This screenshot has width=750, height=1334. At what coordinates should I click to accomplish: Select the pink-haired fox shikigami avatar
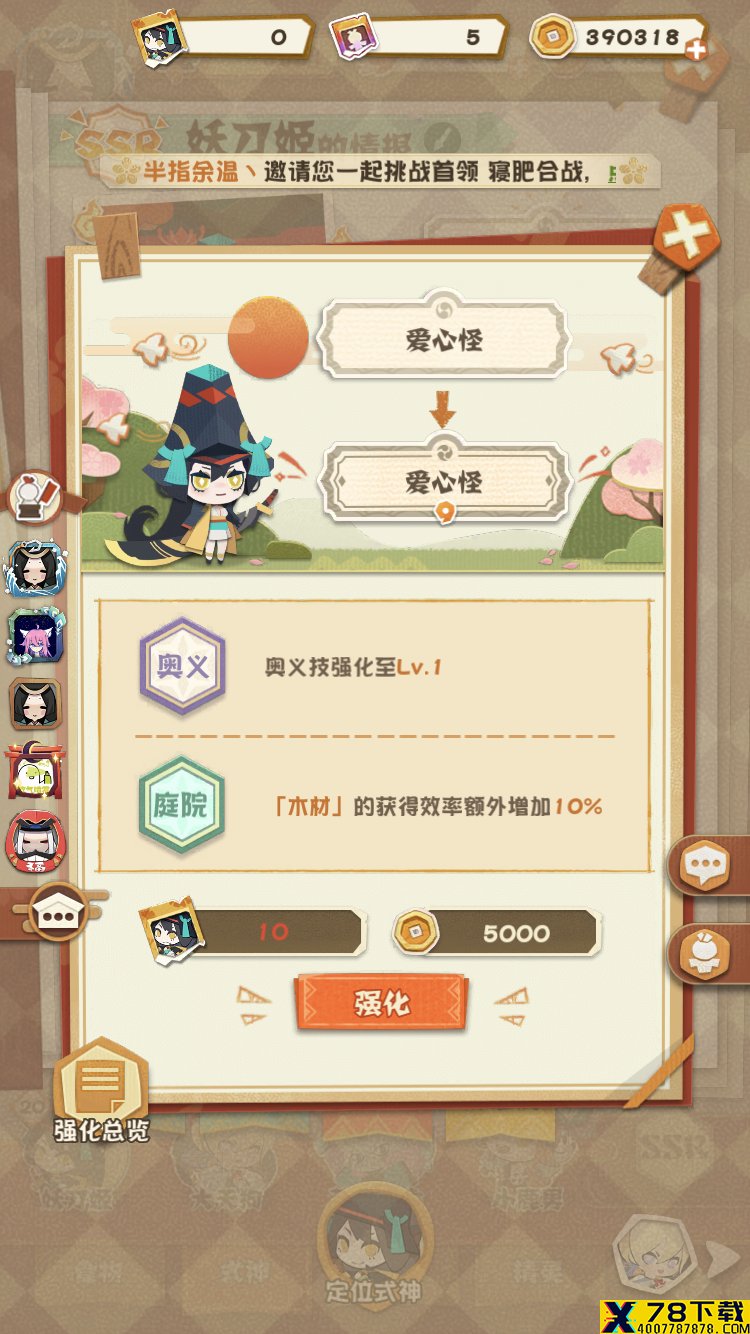pos(35,636)
